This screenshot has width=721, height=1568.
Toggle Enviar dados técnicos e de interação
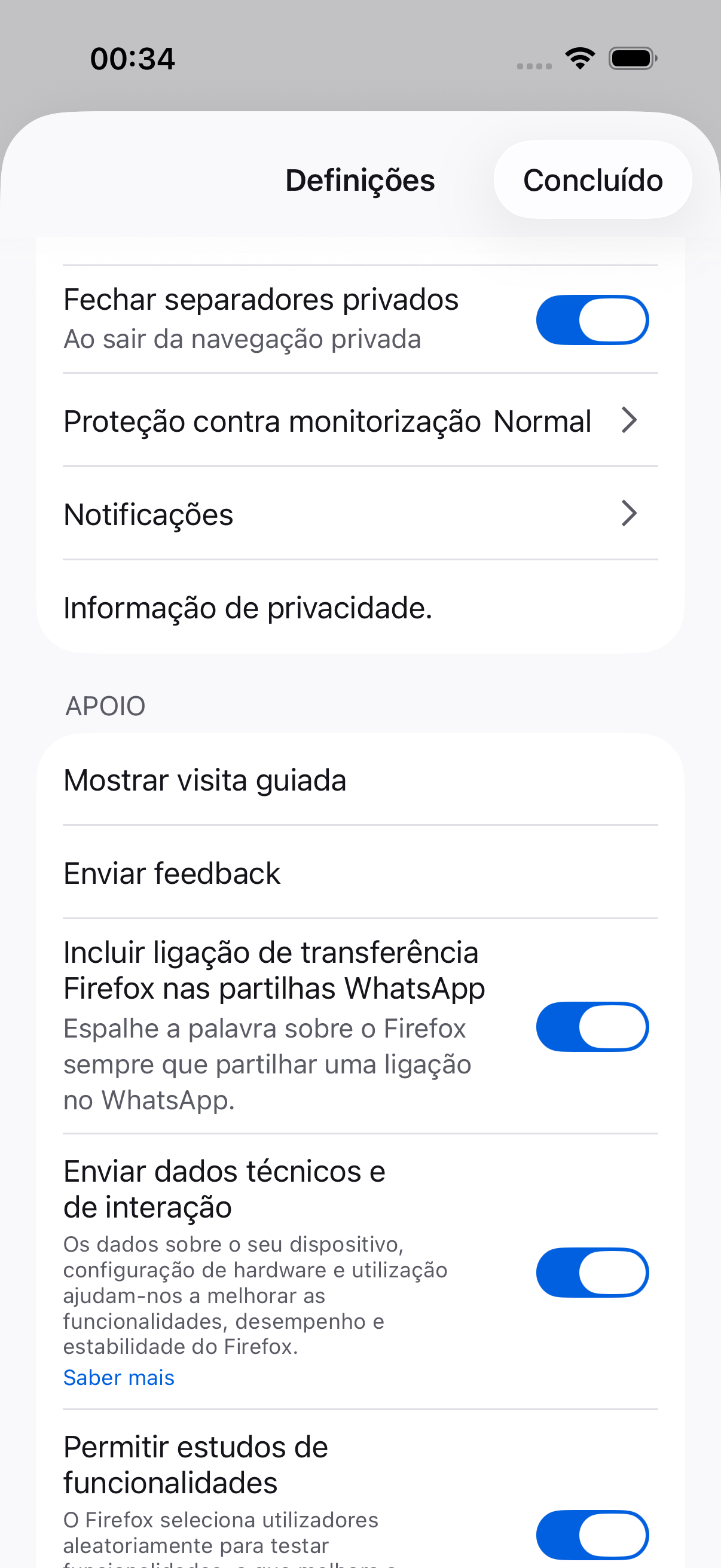592,1272
